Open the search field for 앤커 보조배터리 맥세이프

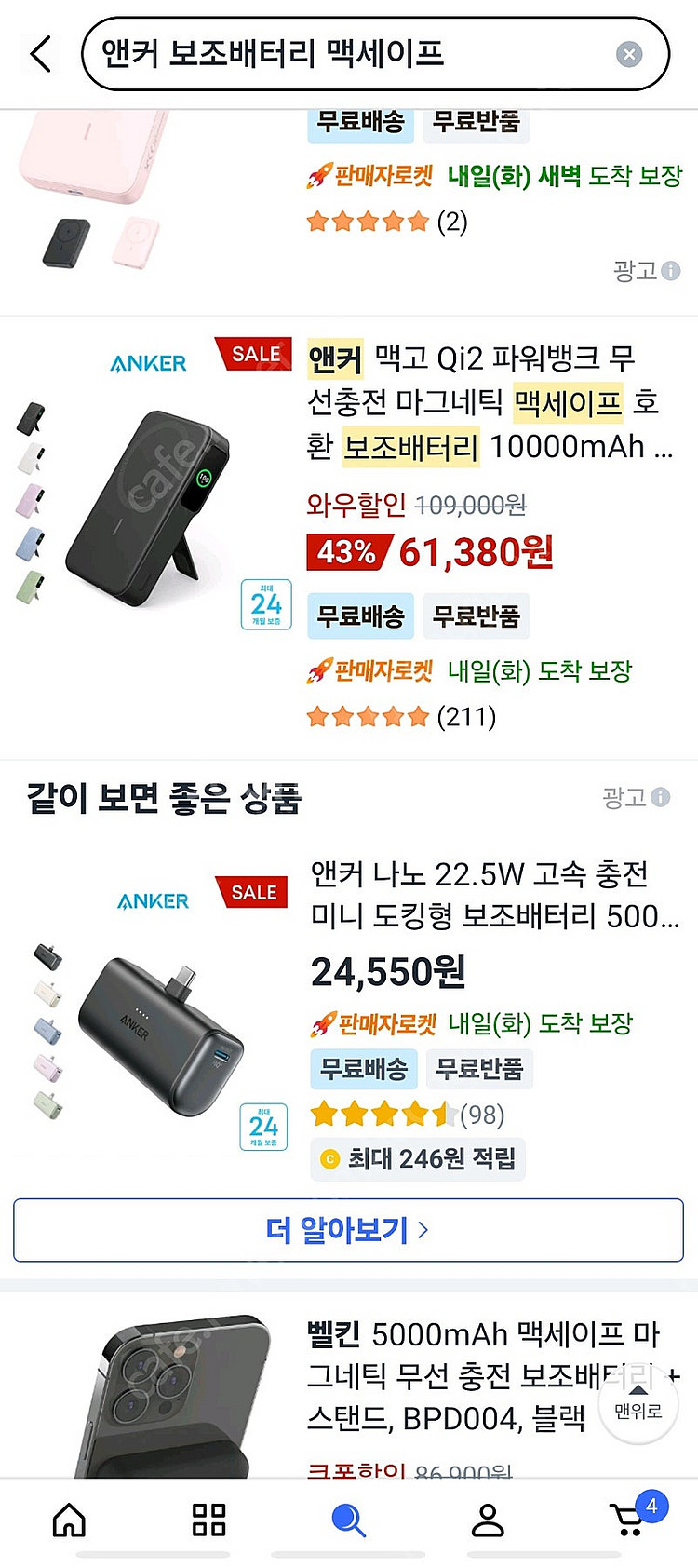[354, 54]
